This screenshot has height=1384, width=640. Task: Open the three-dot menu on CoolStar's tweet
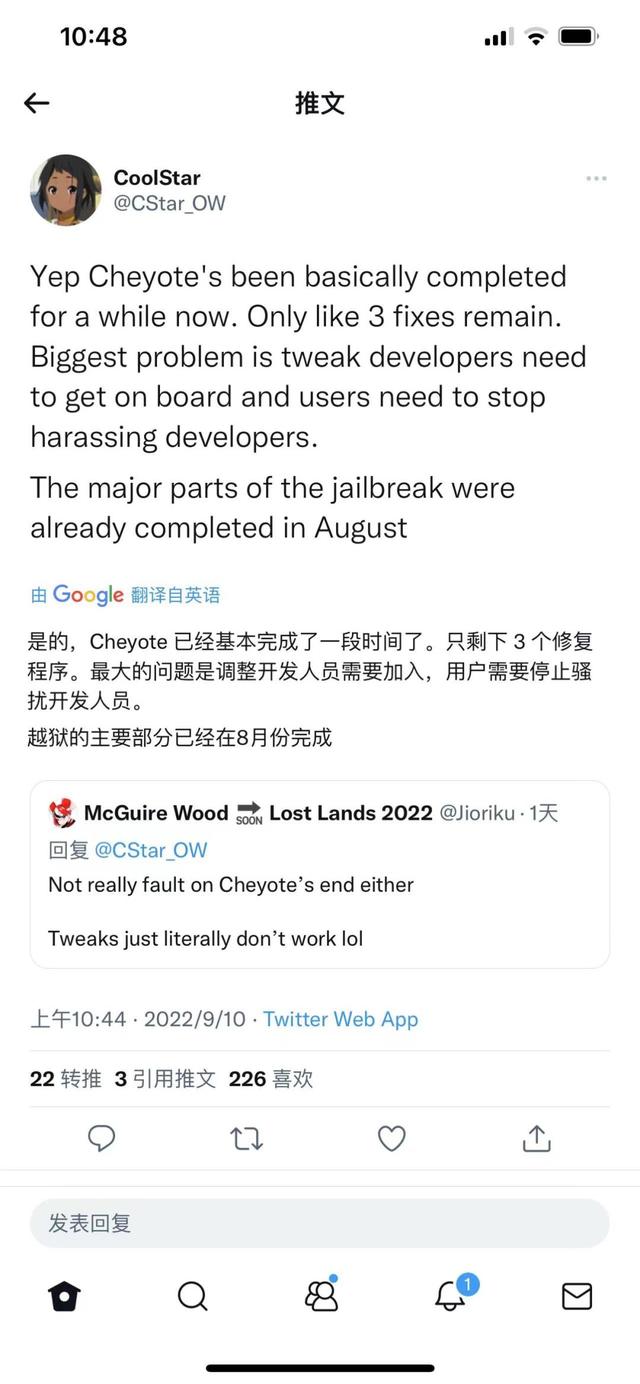coord(596,179)
